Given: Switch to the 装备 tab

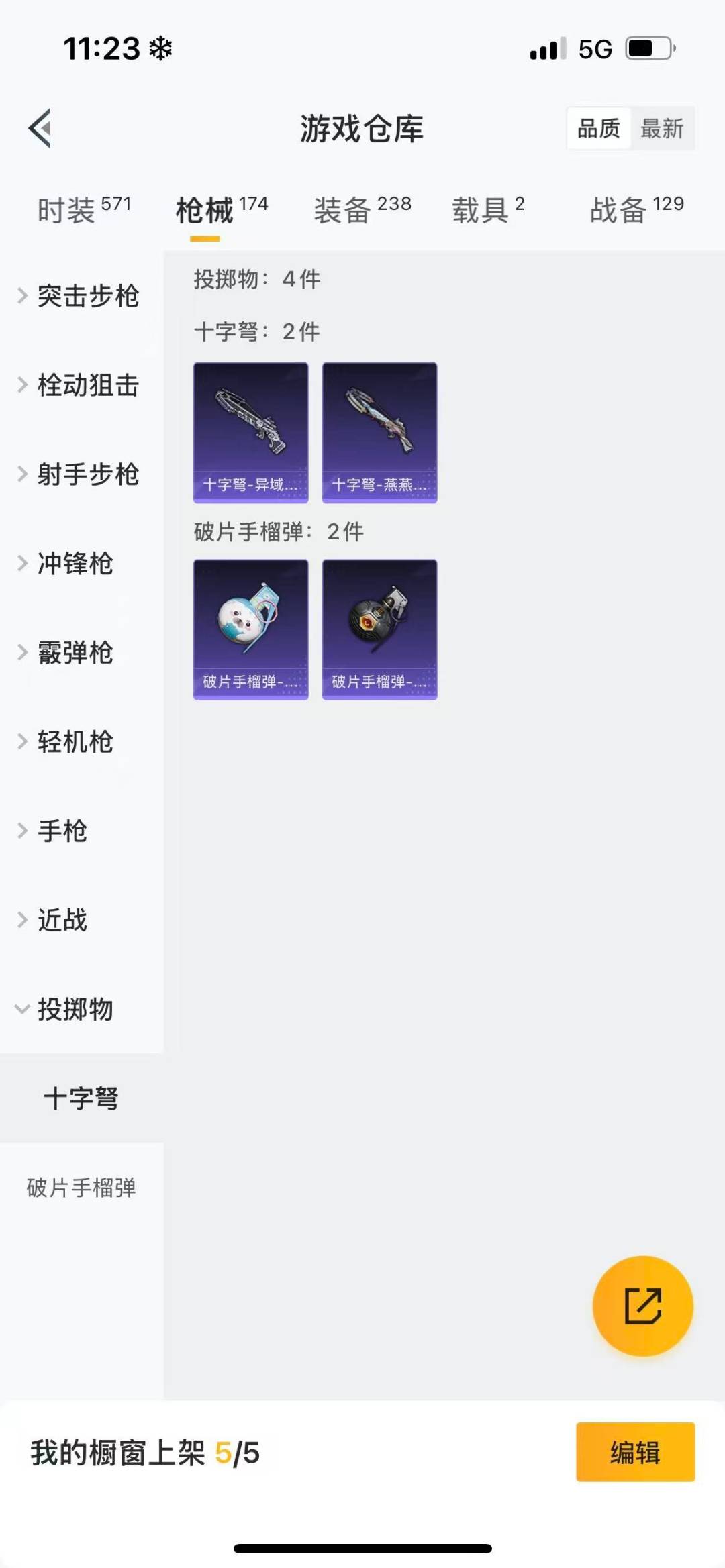Looking at the screenshot, I should click(x=362, y=209).
